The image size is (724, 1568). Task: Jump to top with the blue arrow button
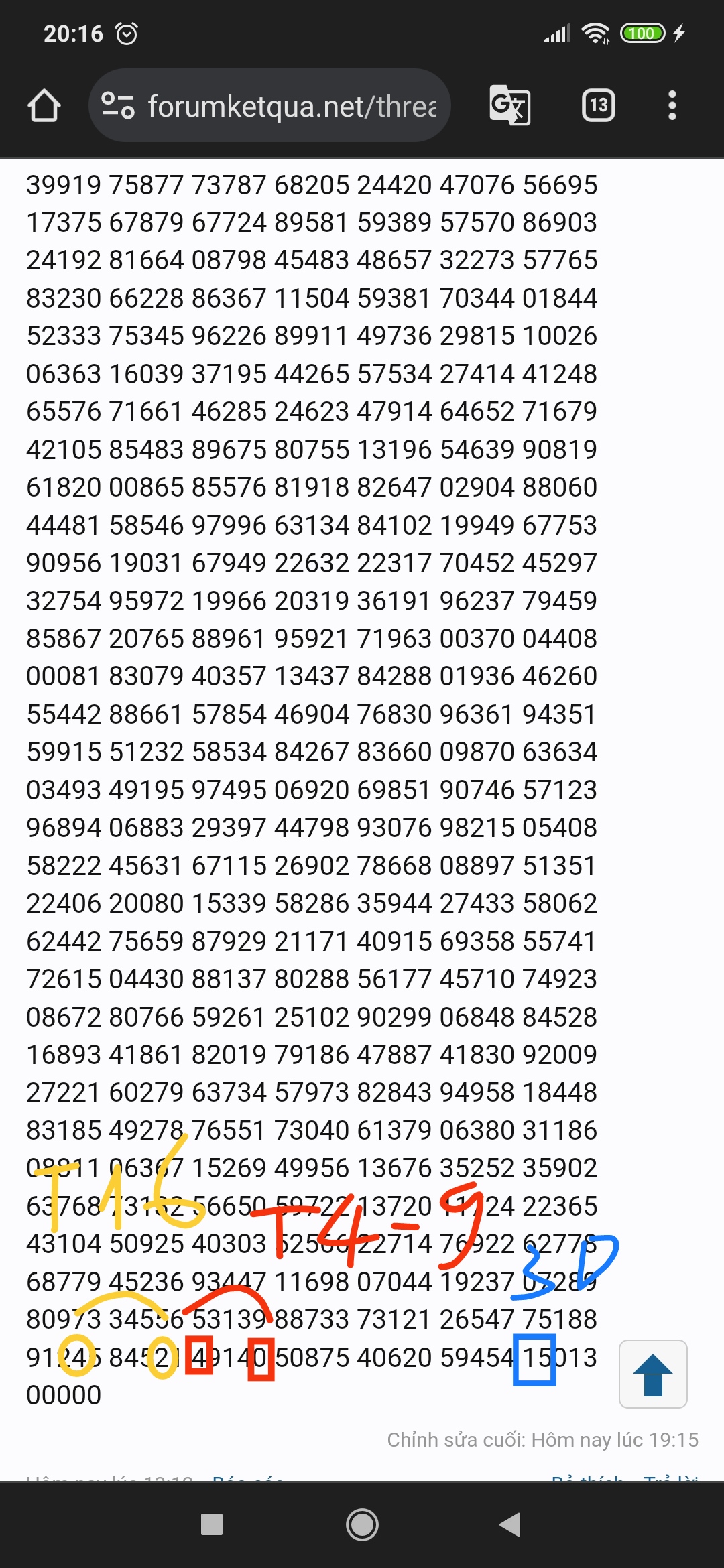pyautogui.click(x=653, y=1374)
